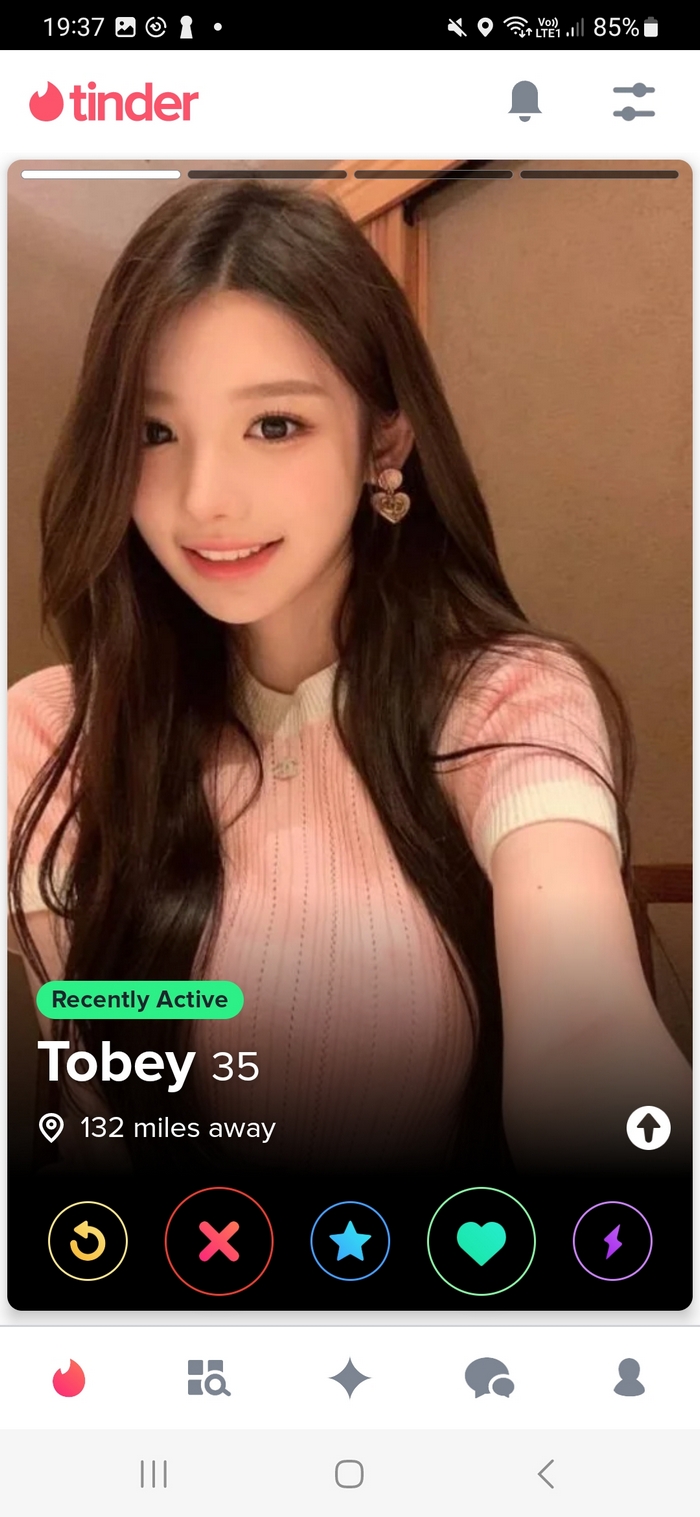Open recent apps from navigation bar

(x=153, y=1473)
